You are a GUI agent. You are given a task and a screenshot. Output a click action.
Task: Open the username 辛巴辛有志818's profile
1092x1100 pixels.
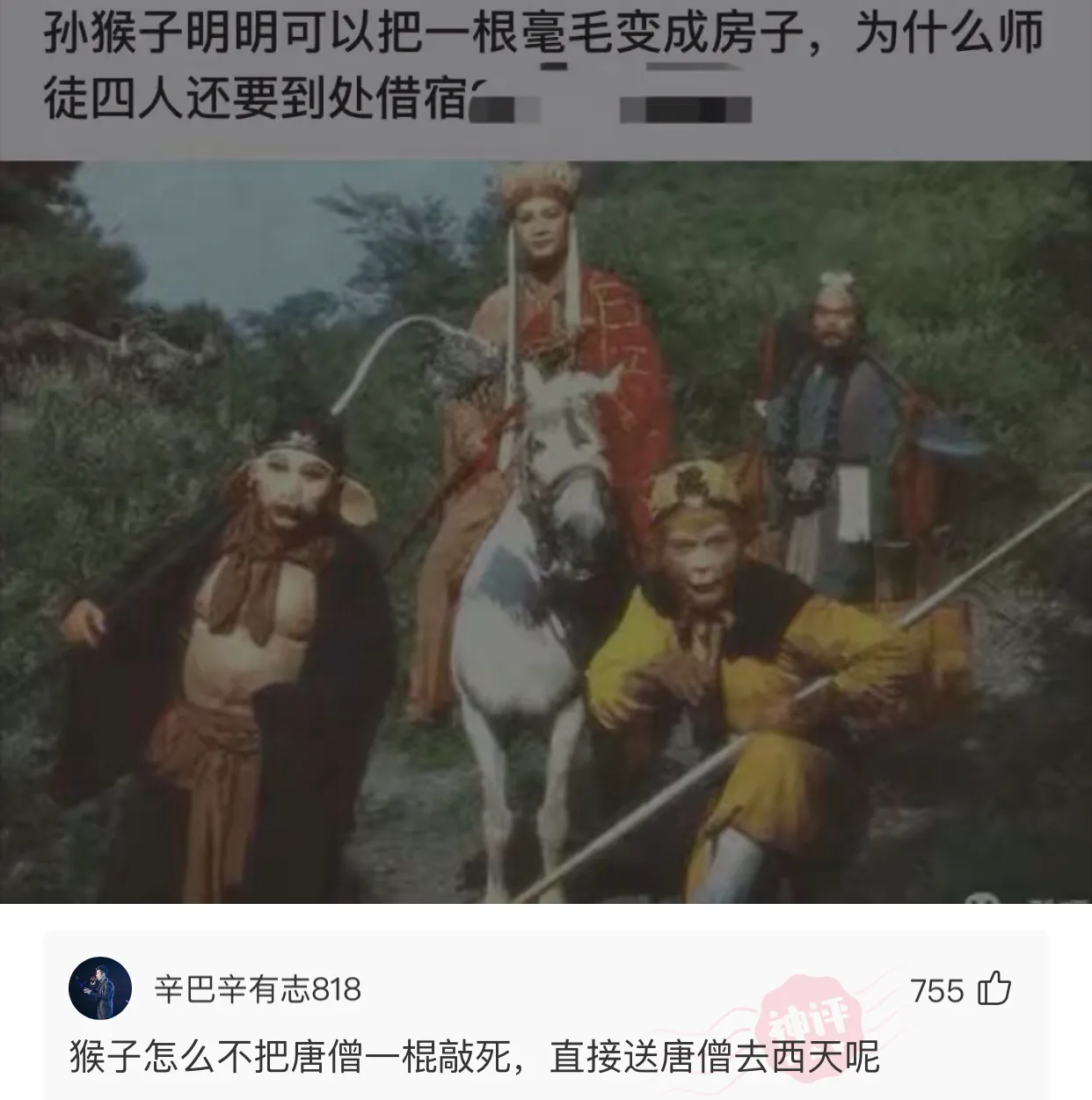[x=258, y=989]
